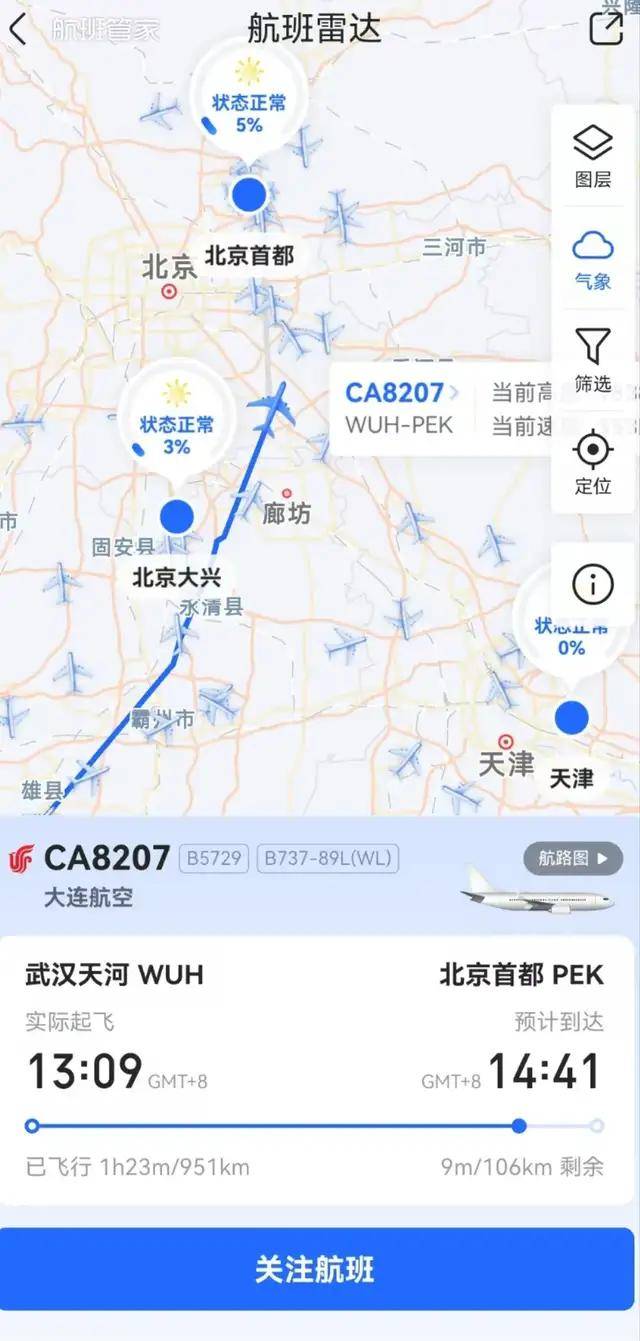Image resolution: width=640 pixels, height=1341 pixels.
Task: Select the 北京首都 airport marker
Action: [x=249, y=195]
